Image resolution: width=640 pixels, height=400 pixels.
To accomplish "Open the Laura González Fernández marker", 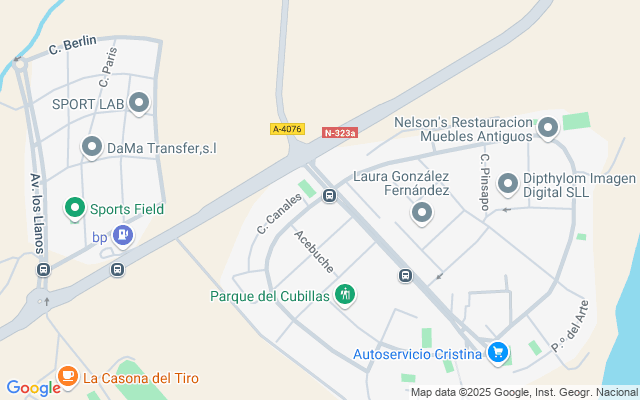I will 422,212.
